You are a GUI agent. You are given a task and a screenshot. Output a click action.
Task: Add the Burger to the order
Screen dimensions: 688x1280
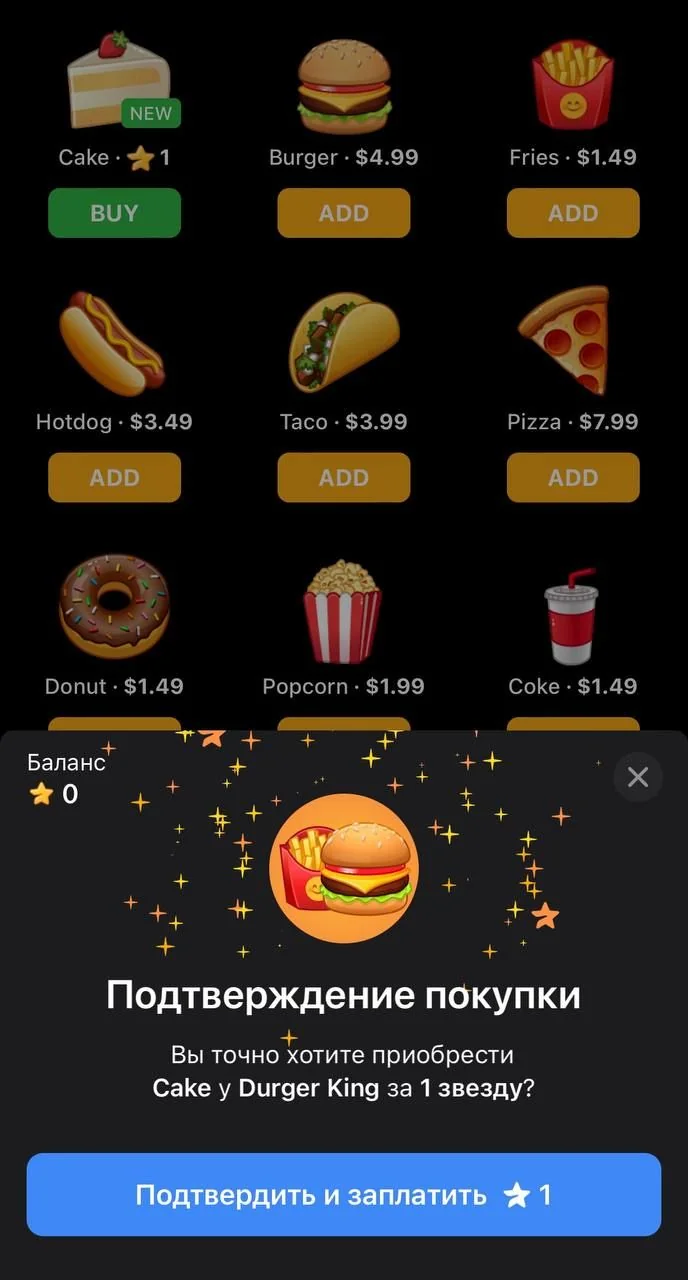(x=344, y=213)
